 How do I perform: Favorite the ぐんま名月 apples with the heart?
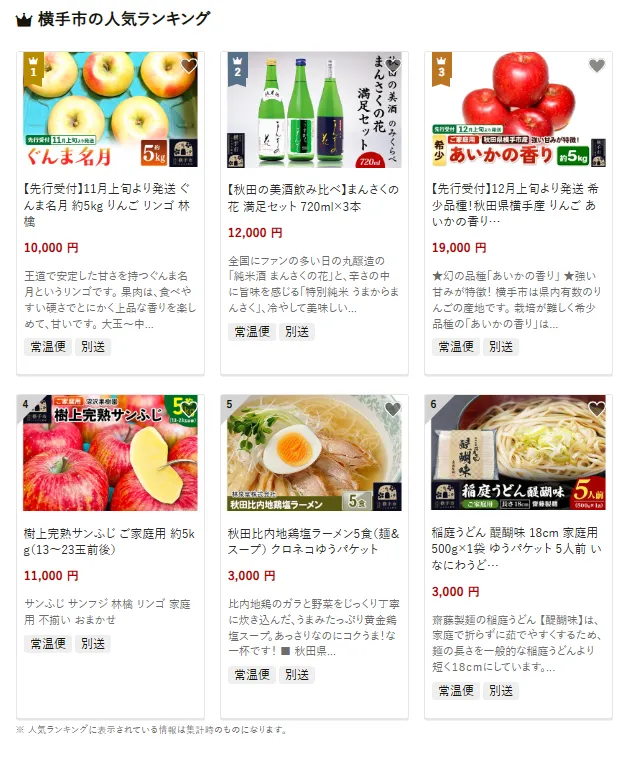pos(188,66)
